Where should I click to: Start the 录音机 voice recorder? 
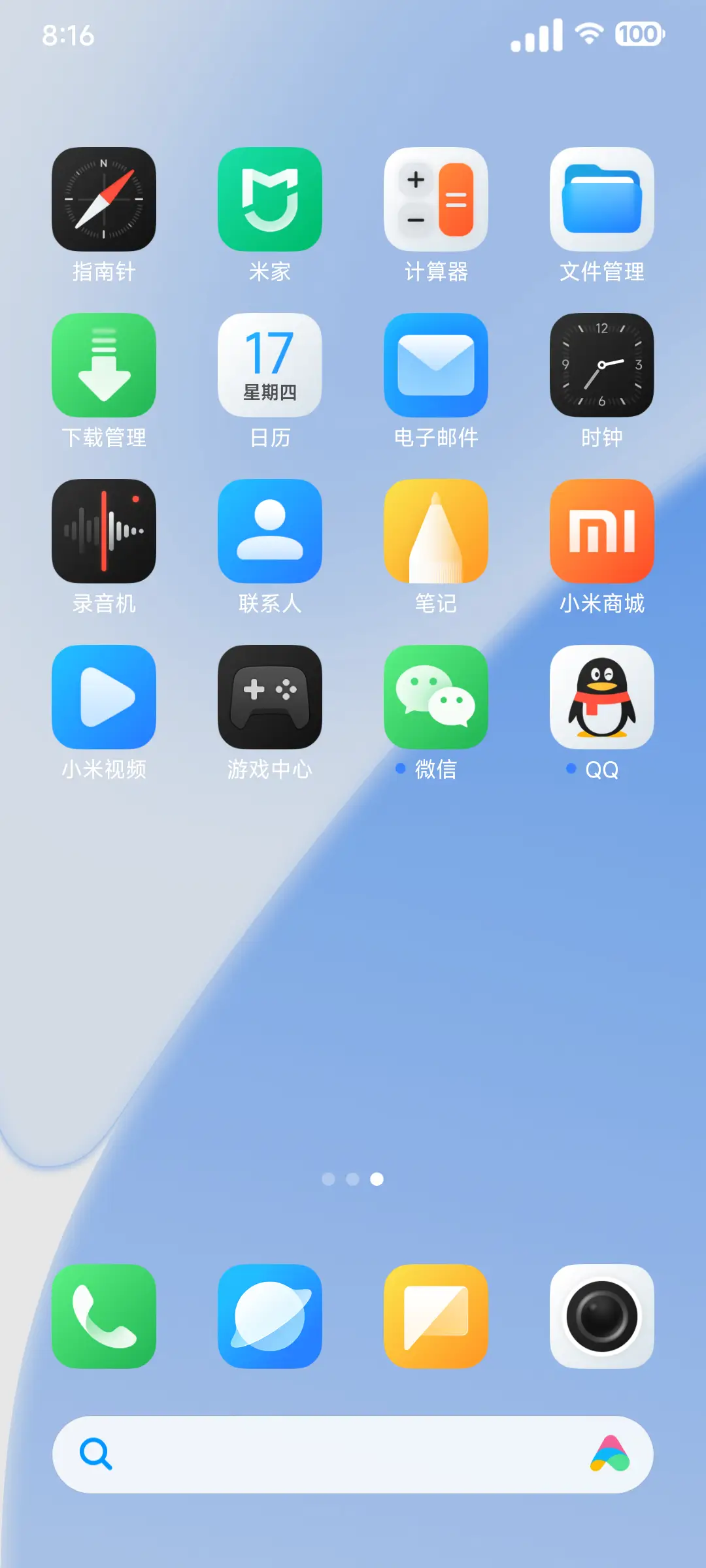tap(103, 531)
